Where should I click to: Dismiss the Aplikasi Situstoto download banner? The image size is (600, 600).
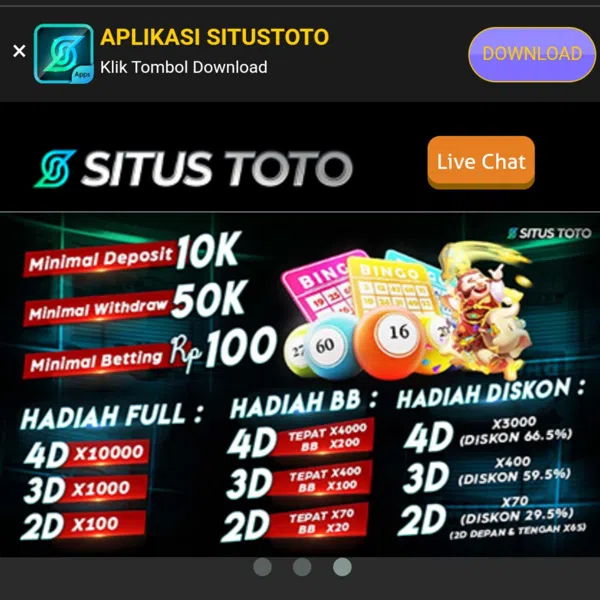[x=19, y=52]
